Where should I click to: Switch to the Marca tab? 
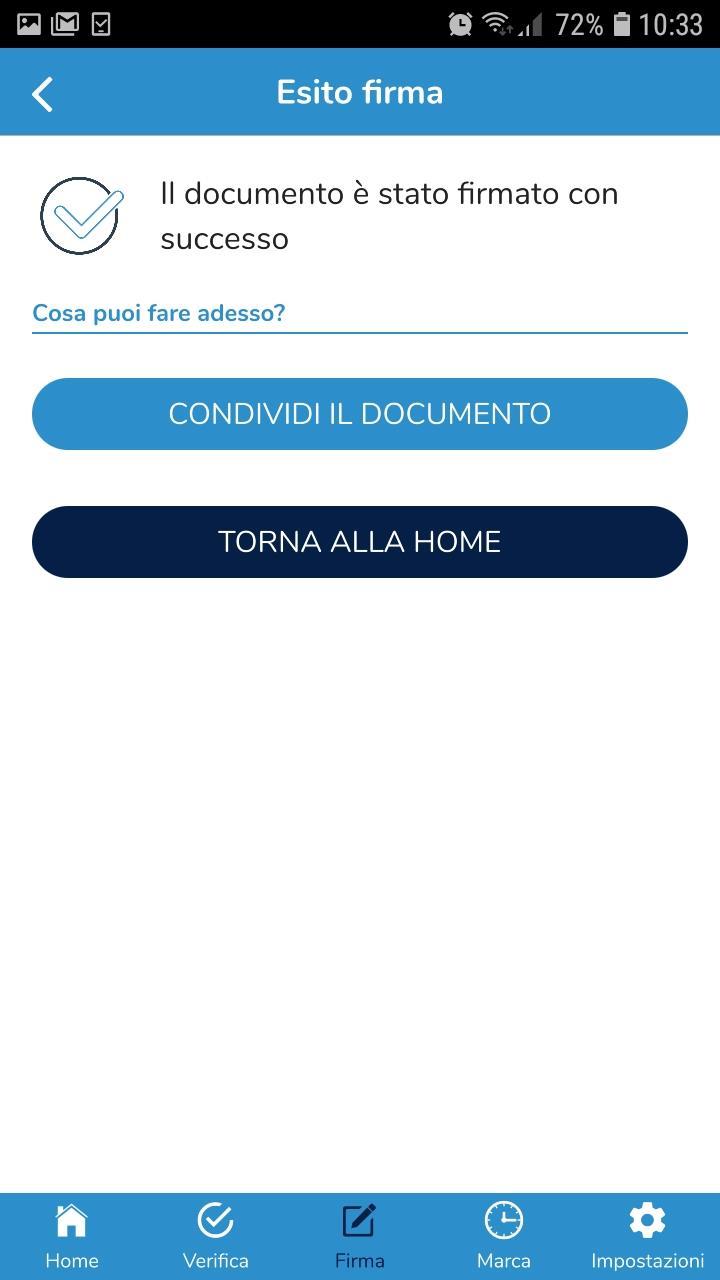[504, 1236]
